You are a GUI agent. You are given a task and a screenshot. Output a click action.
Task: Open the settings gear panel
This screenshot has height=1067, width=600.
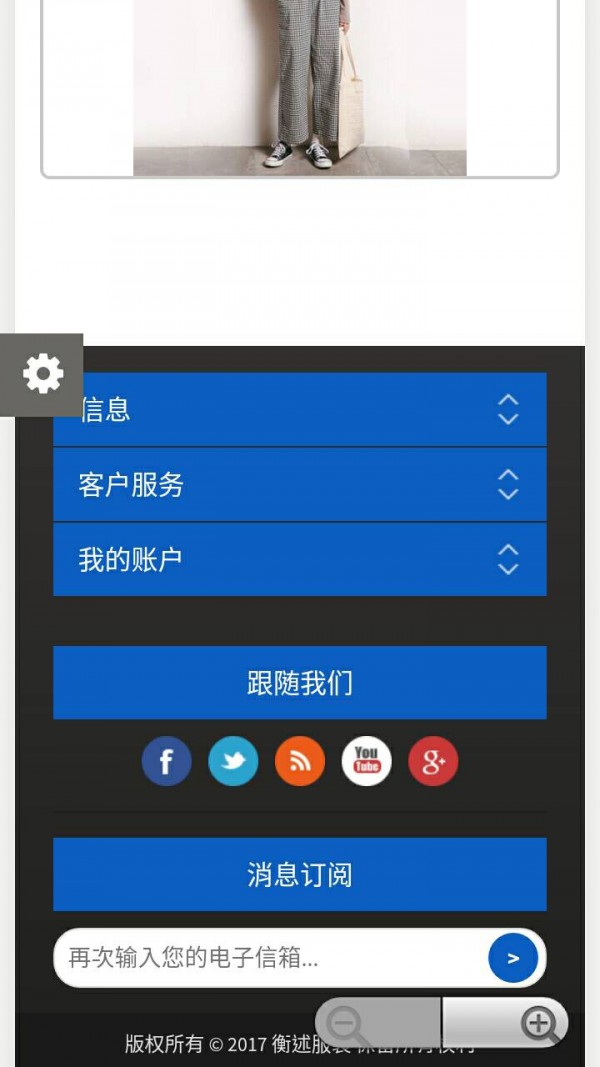pos(42,374)
